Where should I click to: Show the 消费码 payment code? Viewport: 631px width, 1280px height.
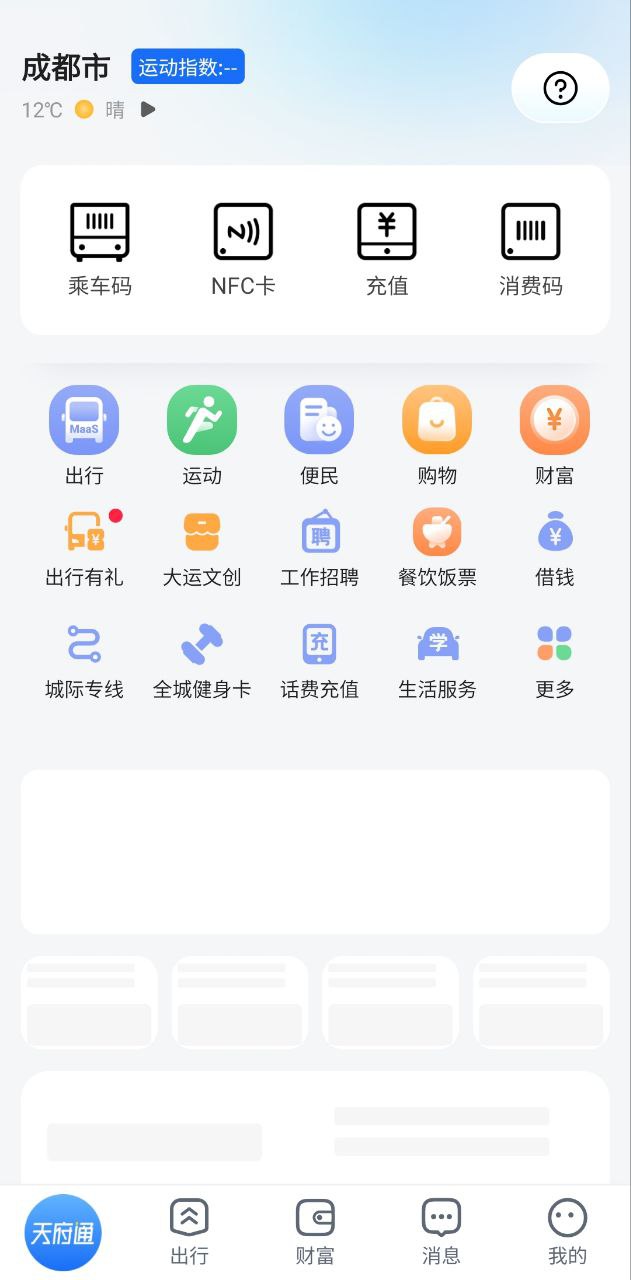click(530, 249)
